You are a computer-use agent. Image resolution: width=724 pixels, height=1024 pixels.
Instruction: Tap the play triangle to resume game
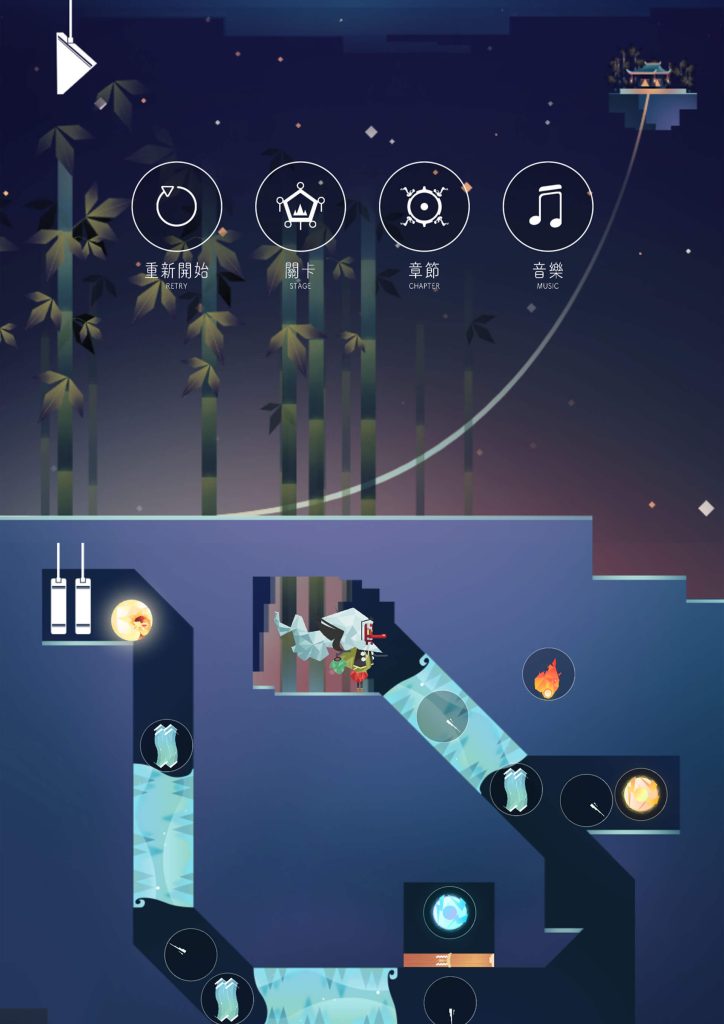coord(73,64)
